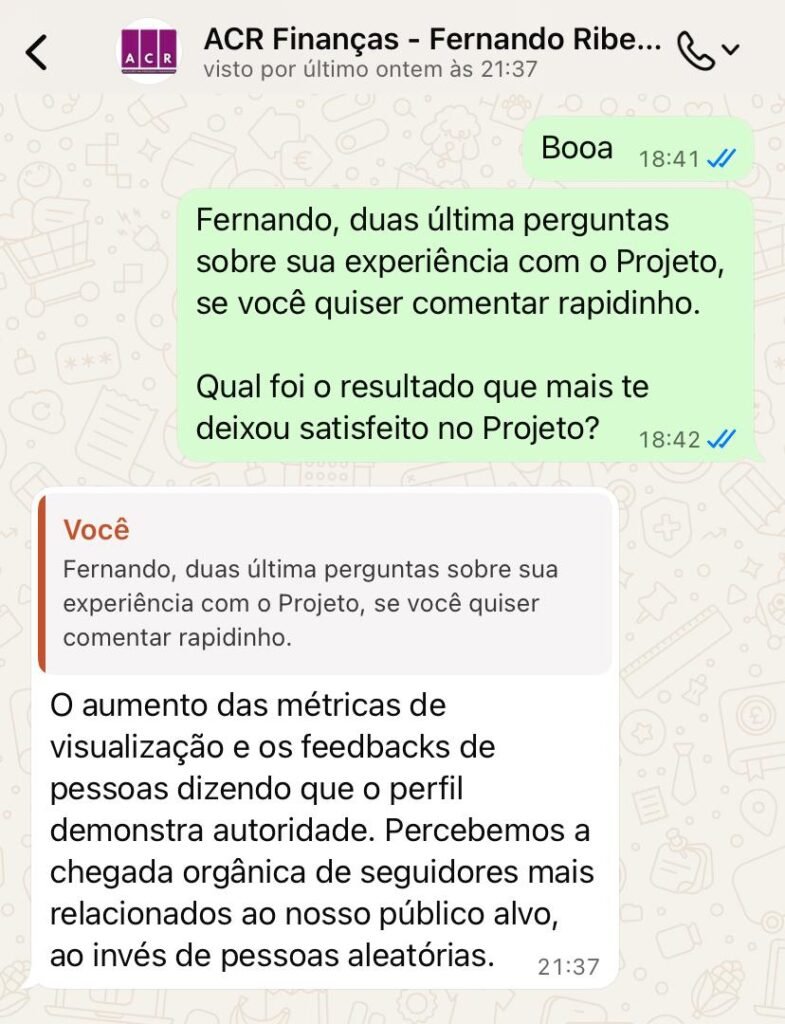The image size is (785, 1024).
Task: Start a call with the phone icon
Action: (696, 51)
